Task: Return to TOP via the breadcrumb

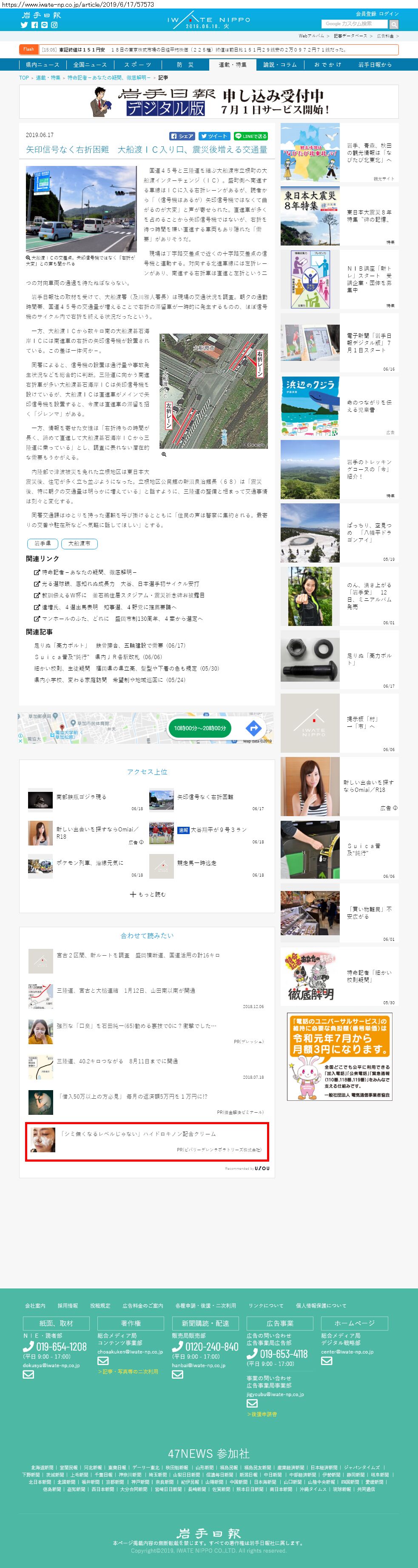Action: [24, 78]
